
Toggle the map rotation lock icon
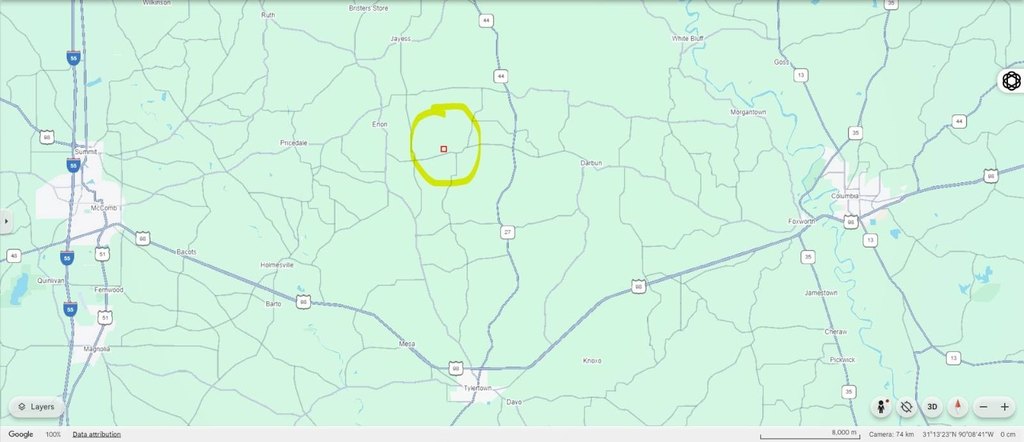(907, 407)
